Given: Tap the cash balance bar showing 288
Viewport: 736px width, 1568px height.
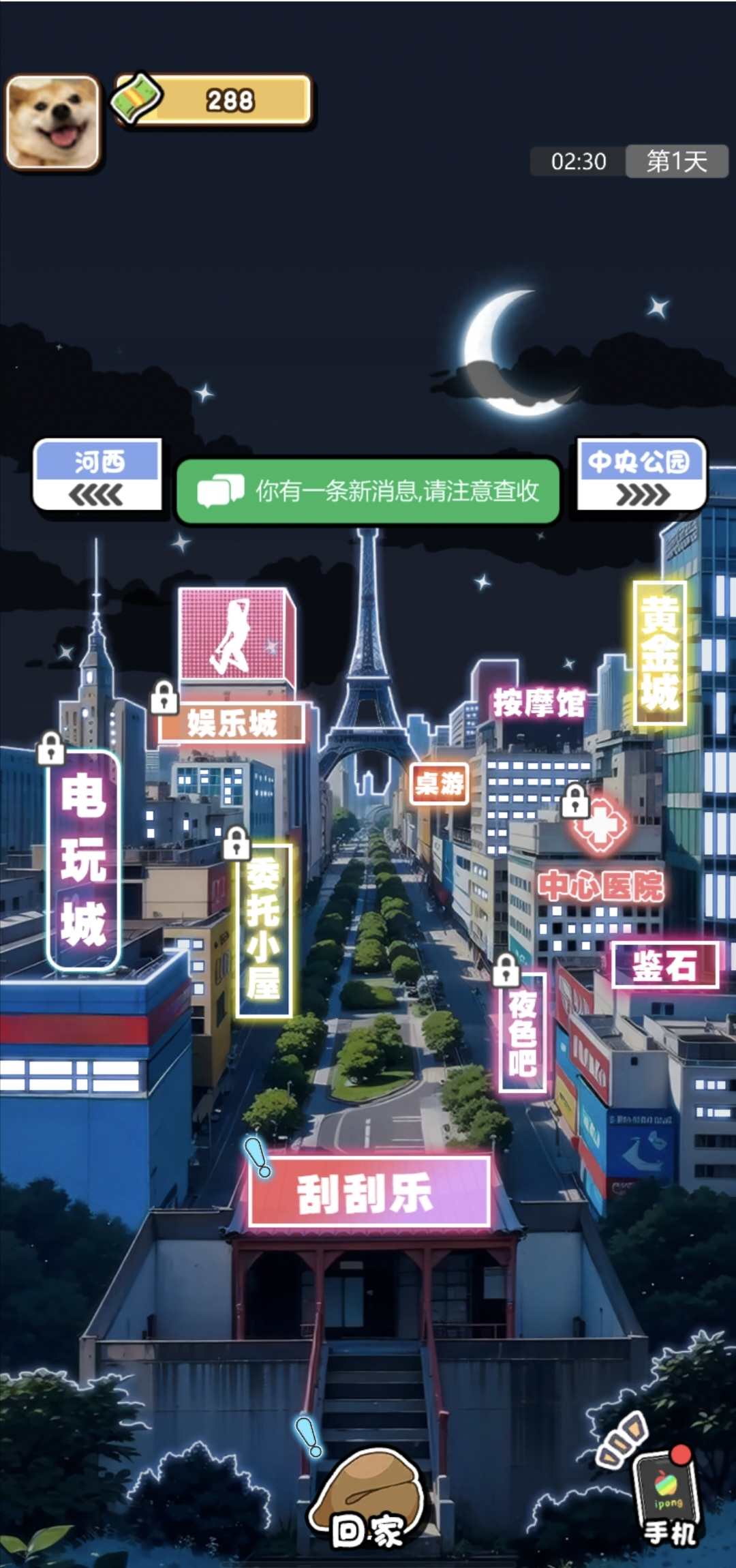Looking at the screenshot, I should [x=215, y=101].
